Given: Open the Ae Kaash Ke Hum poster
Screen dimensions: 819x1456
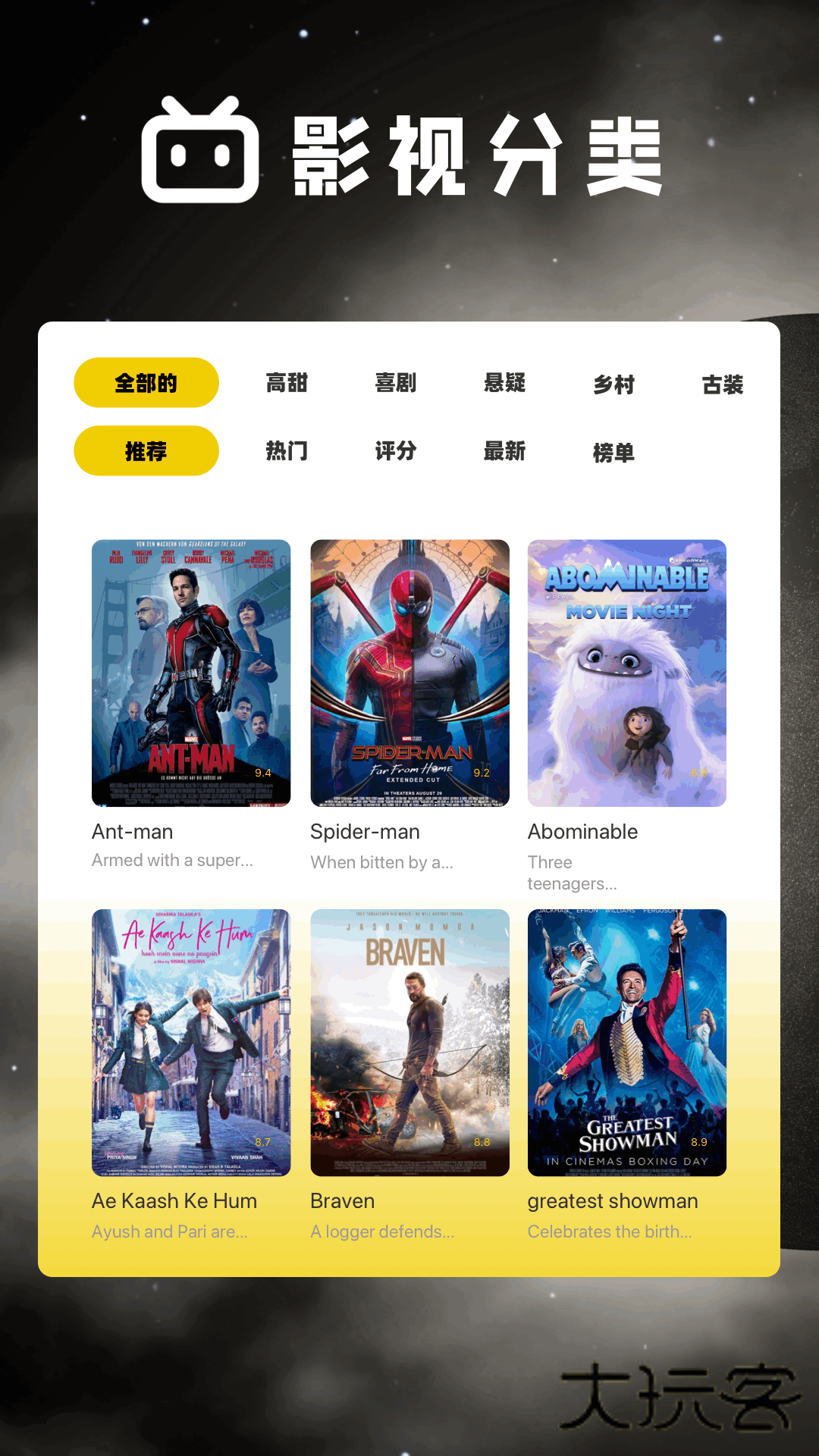Looking at the screenshot, I should point(190,1039).
